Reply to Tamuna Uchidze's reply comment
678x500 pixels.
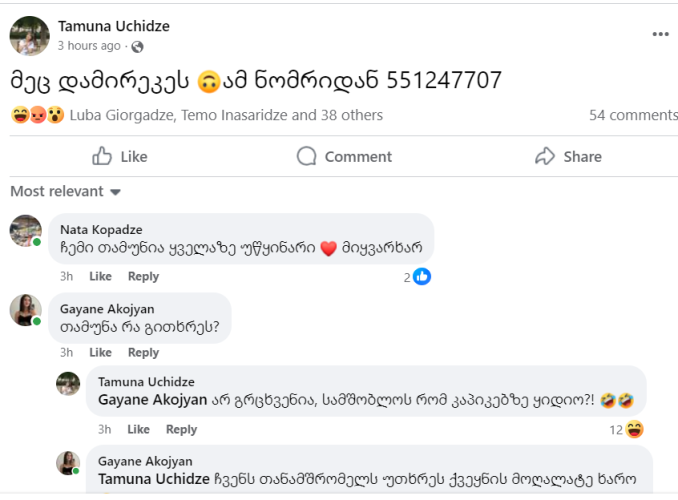coord(181,429)
